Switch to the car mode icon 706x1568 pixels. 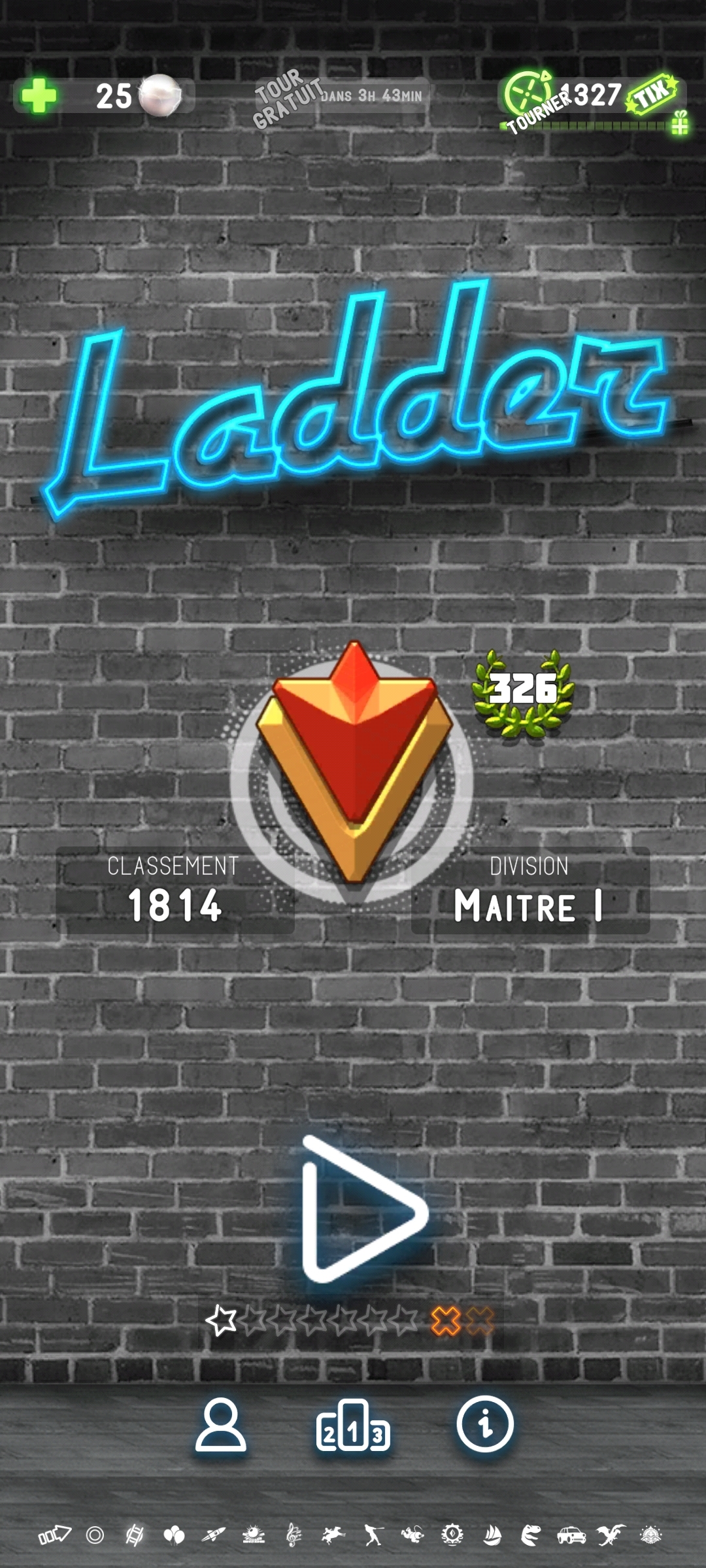pos(571,1535)
